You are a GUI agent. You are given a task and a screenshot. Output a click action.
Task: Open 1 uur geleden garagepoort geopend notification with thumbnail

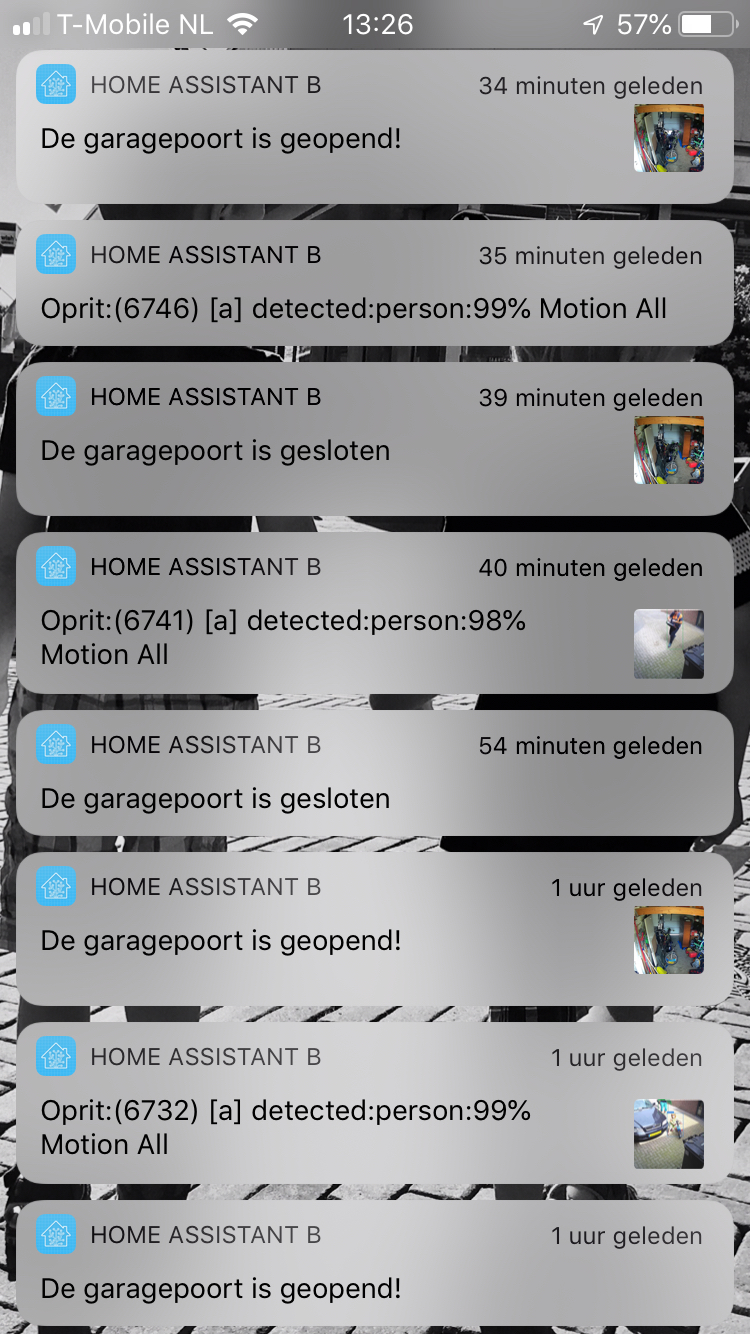coord(375,929)
